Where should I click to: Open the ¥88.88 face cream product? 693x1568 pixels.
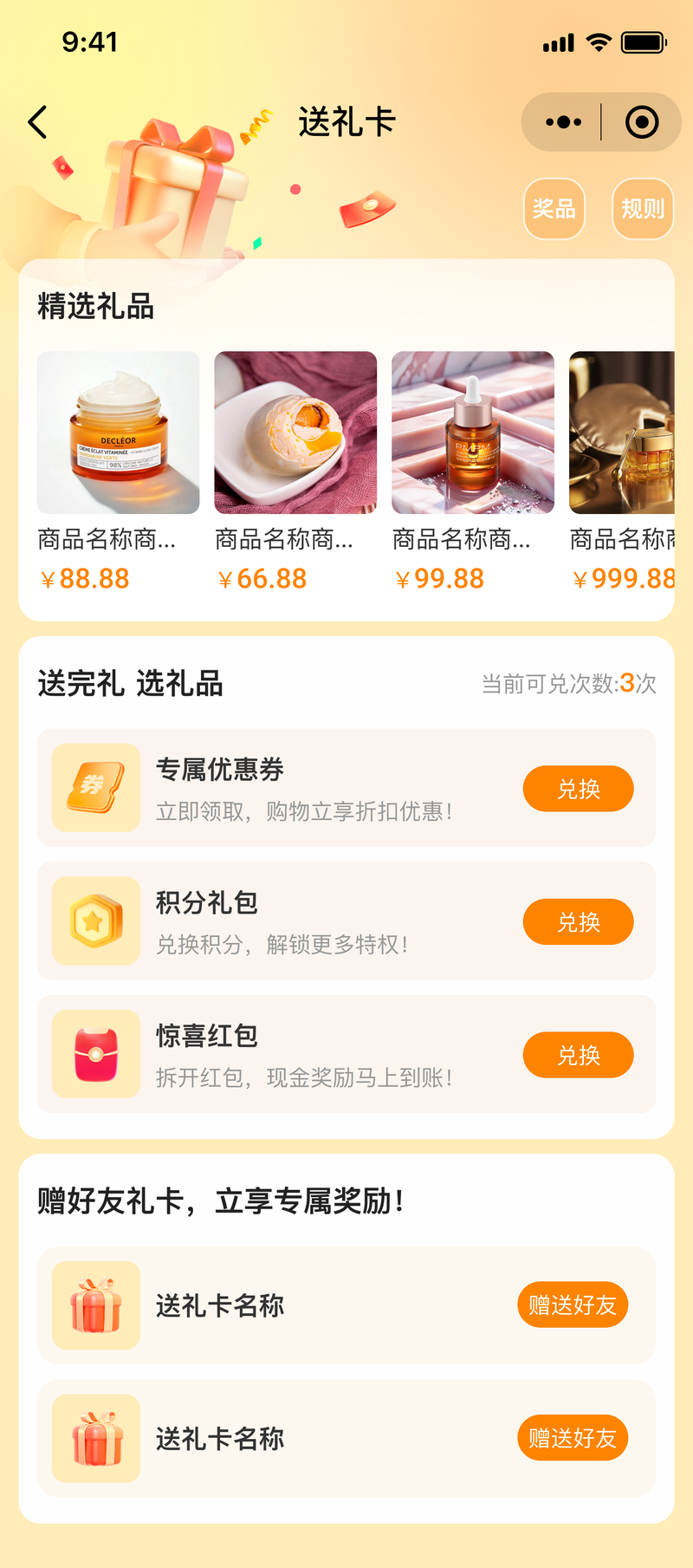(118, 433)
